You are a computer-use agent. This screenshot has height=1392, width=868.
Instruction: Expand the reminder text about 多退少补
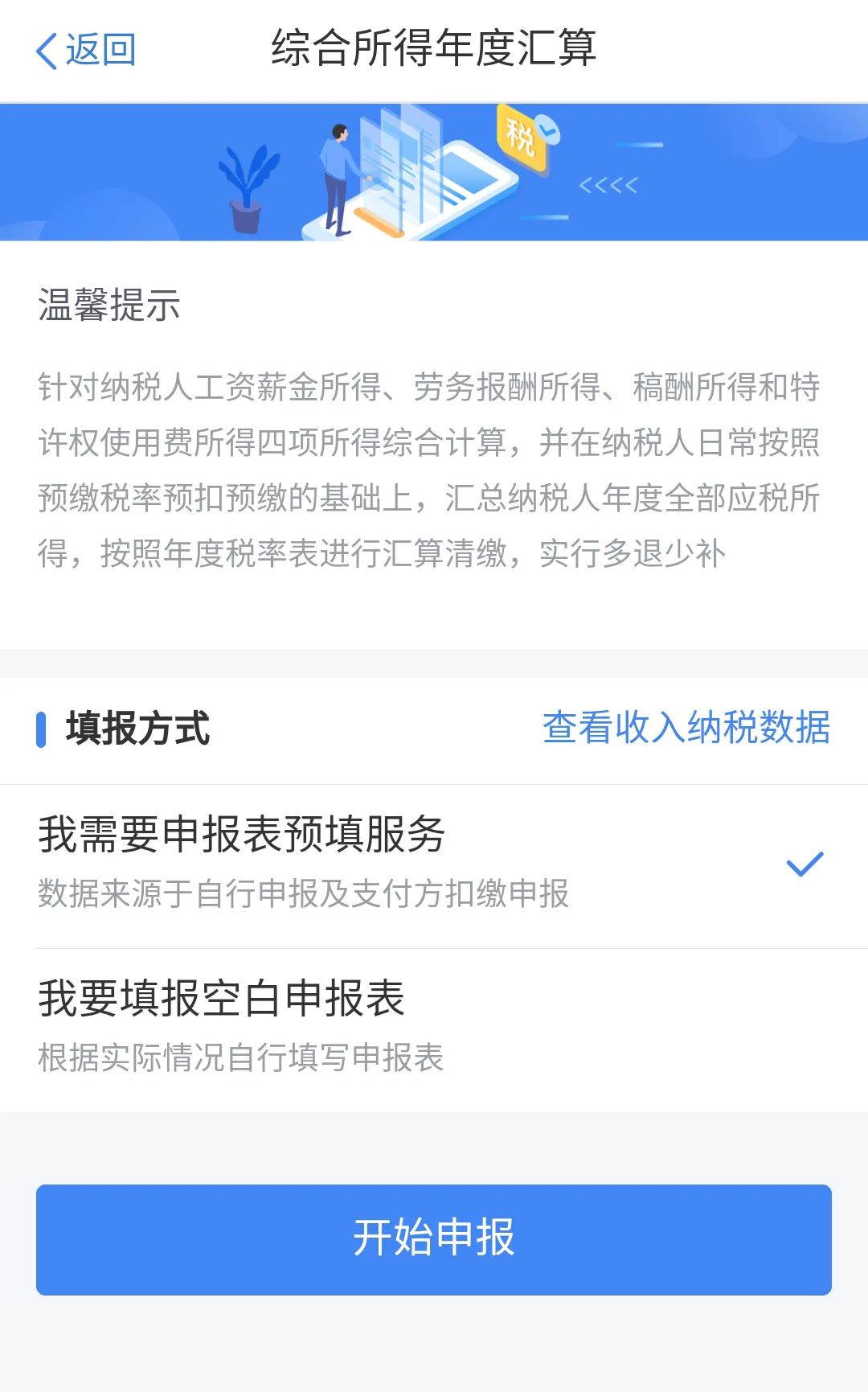click(434, 552)
